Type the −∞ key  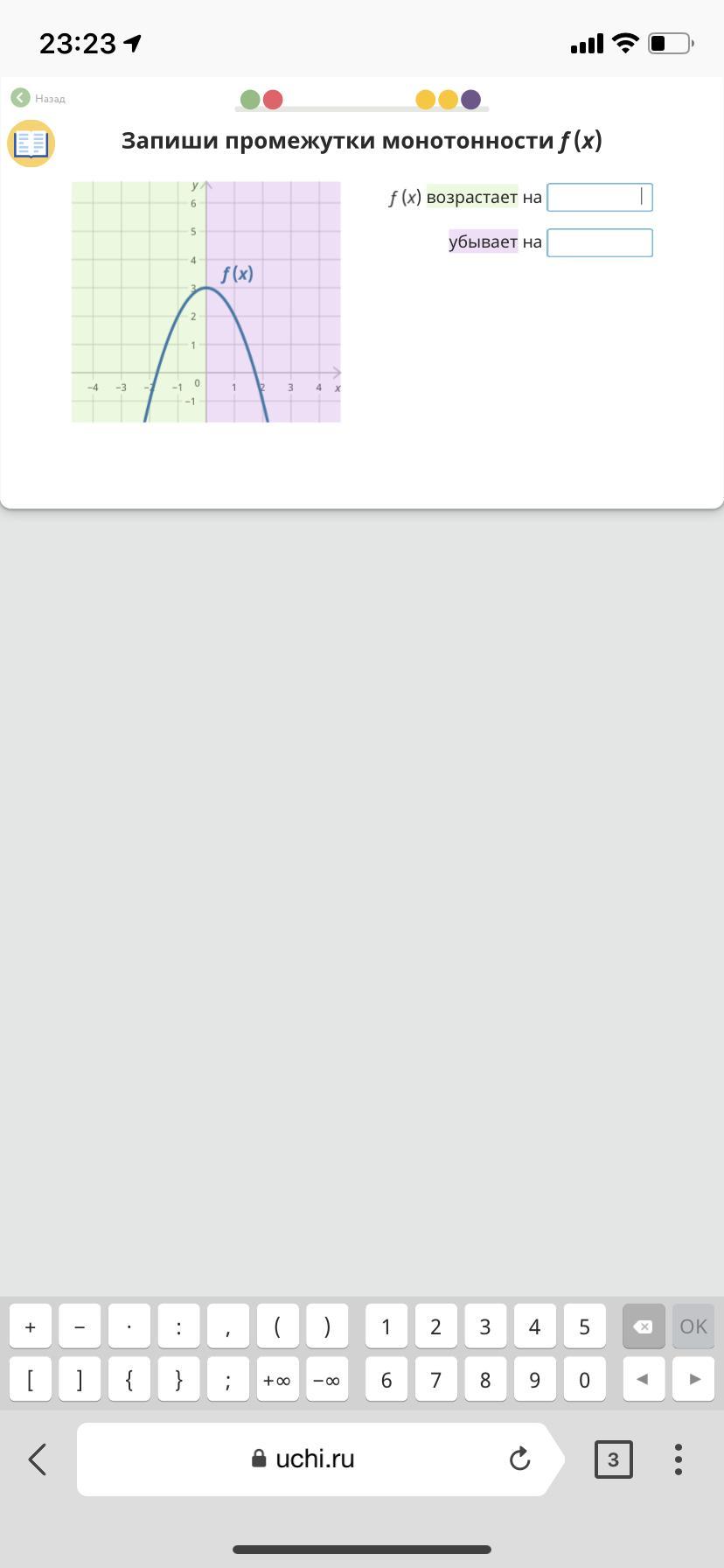click(x=327, y=1380)
